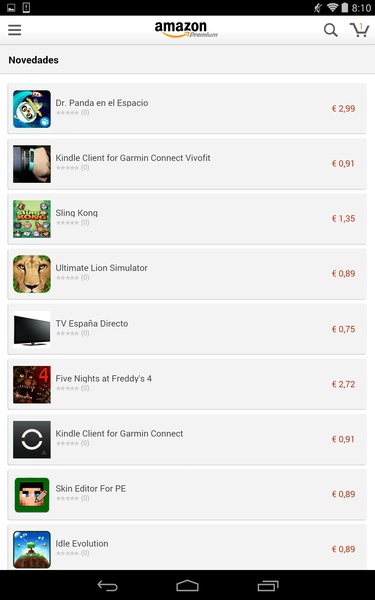Open the Idle Evolution app listing
The width and height of the screenshot is (375, 600).
[187, 548]
